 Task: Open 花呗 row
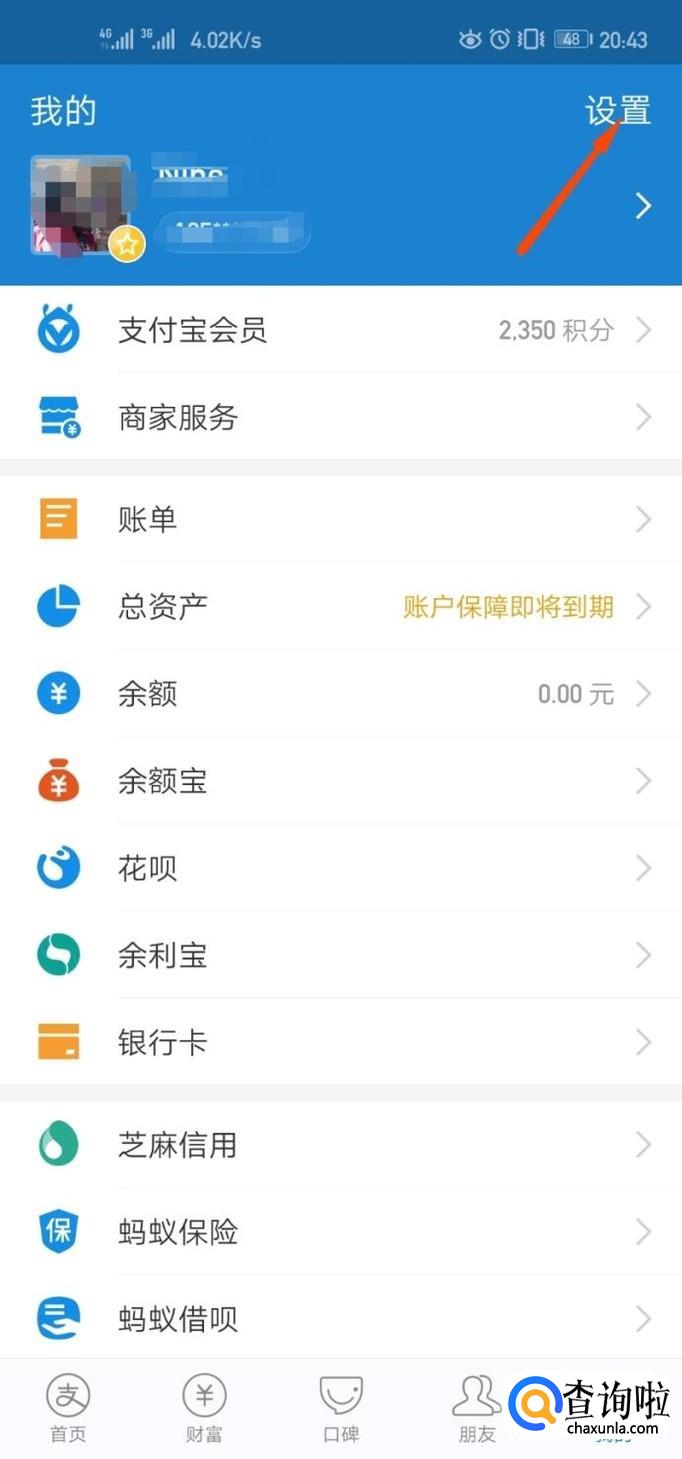pyautogui.click(x=340, y=867)
